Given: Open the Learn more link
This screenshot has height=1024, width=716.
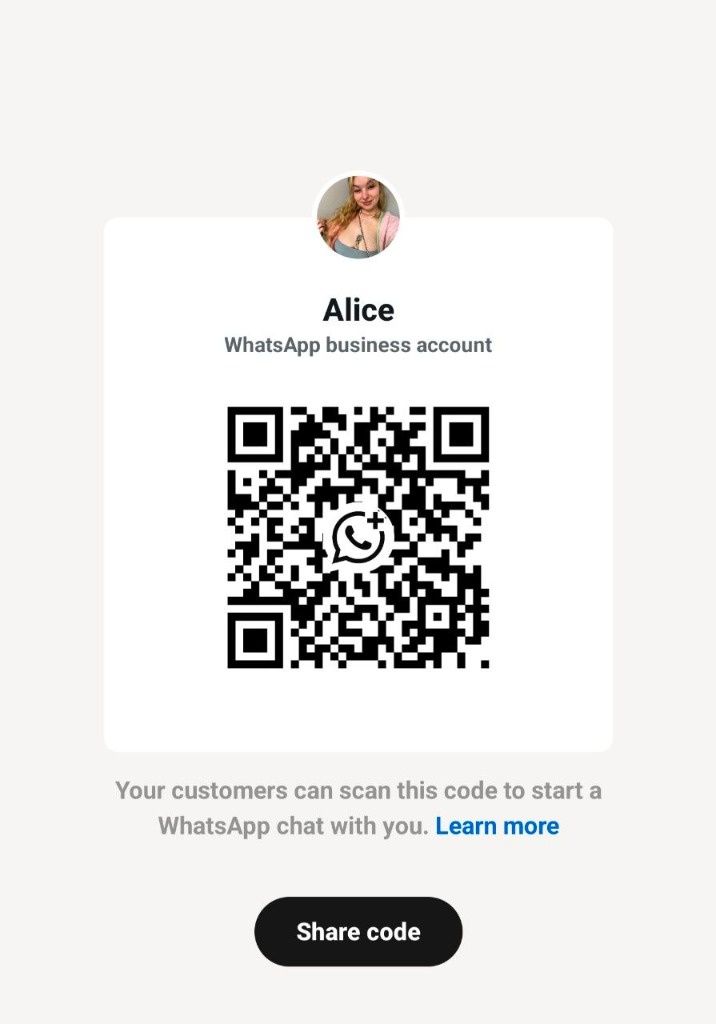Looking at the screenshot, I should [497, 826].
